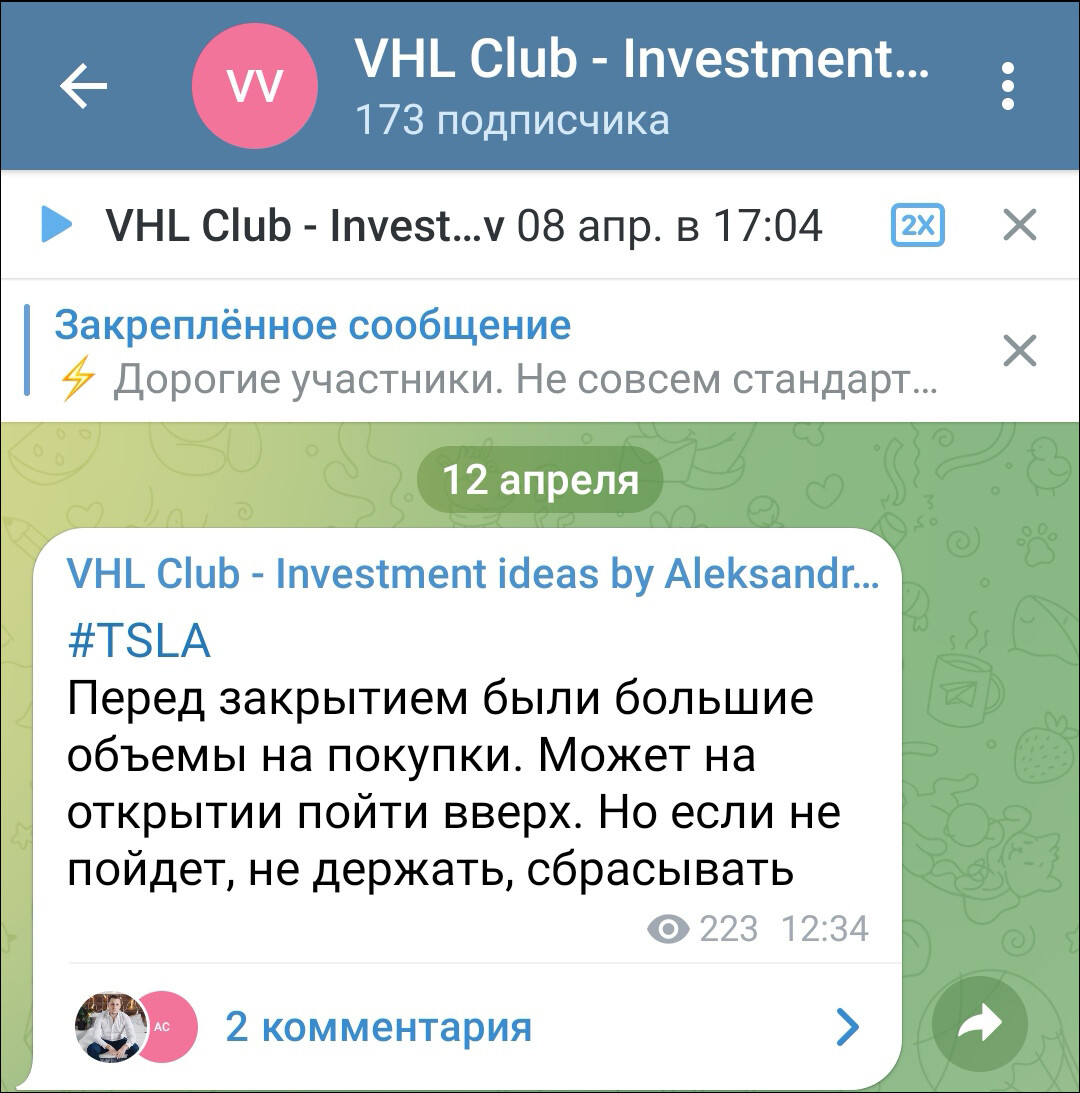Play the voice message from 08 апр.

55,225
